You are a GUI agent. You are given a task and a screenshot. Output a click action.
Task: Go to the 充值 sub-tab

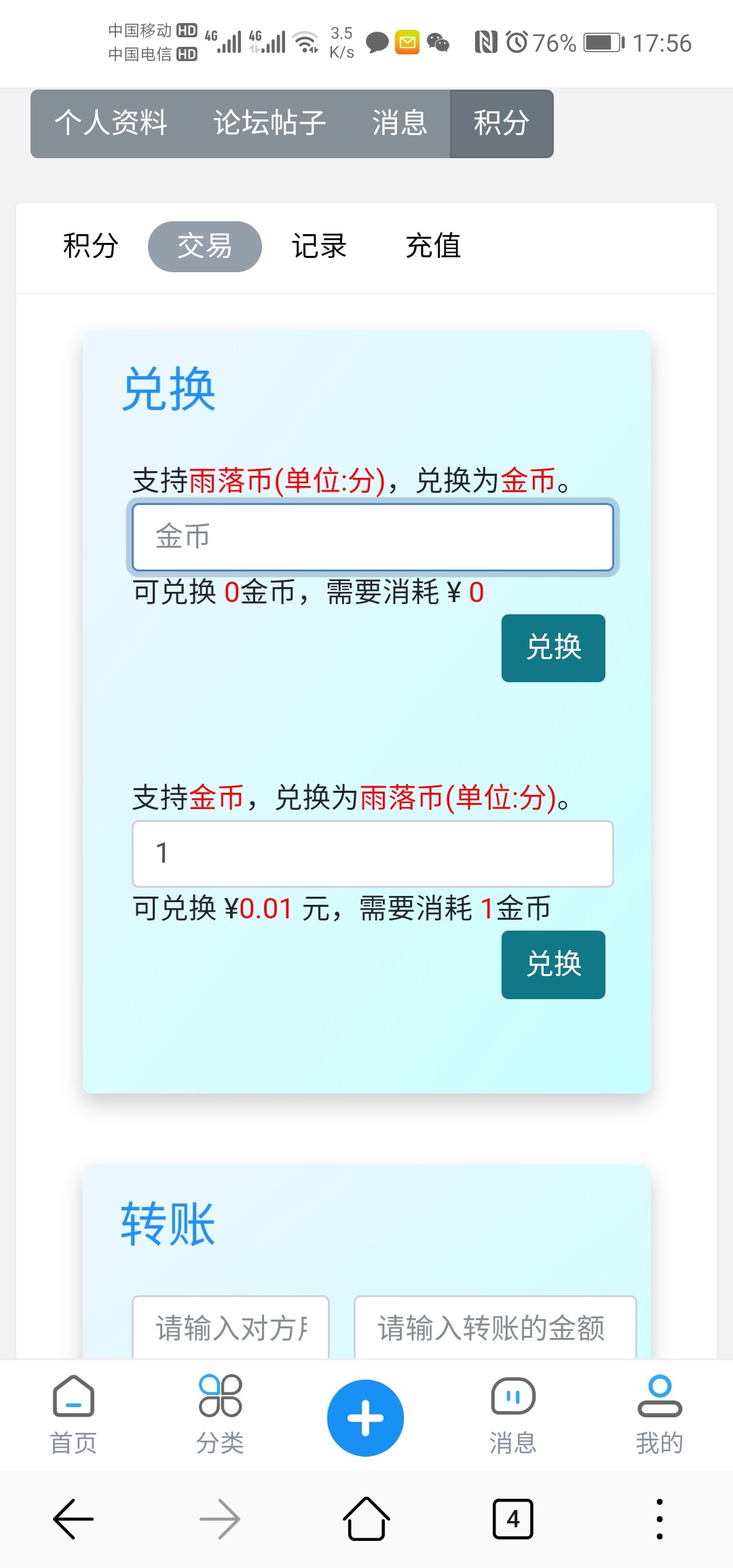(x=433, y=246)
